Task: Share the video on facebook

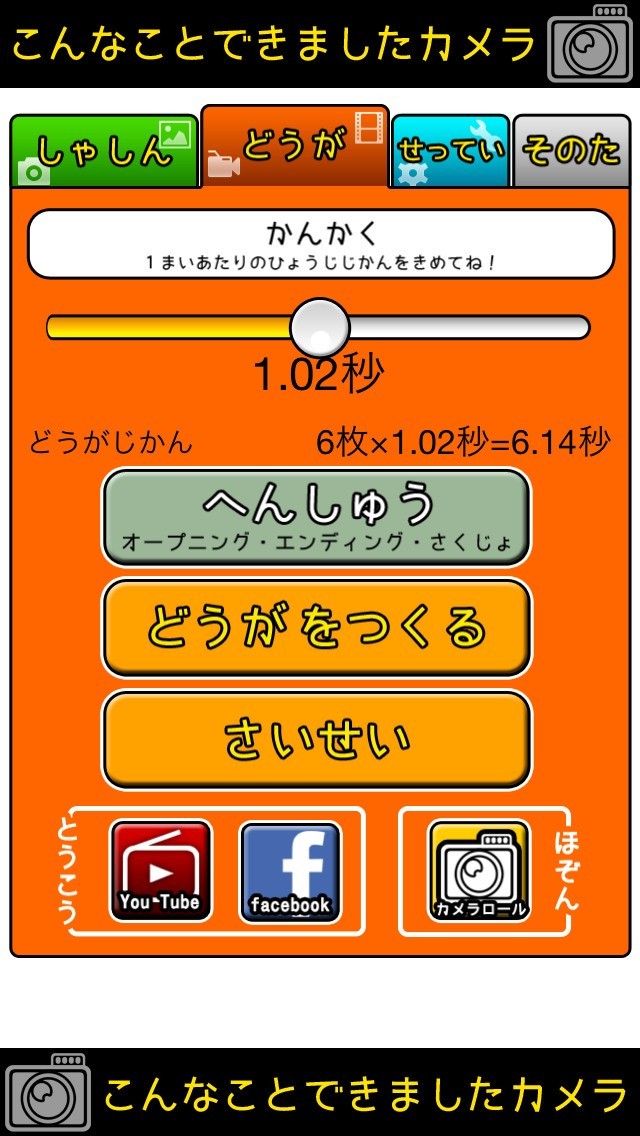Action: [290, 871]
